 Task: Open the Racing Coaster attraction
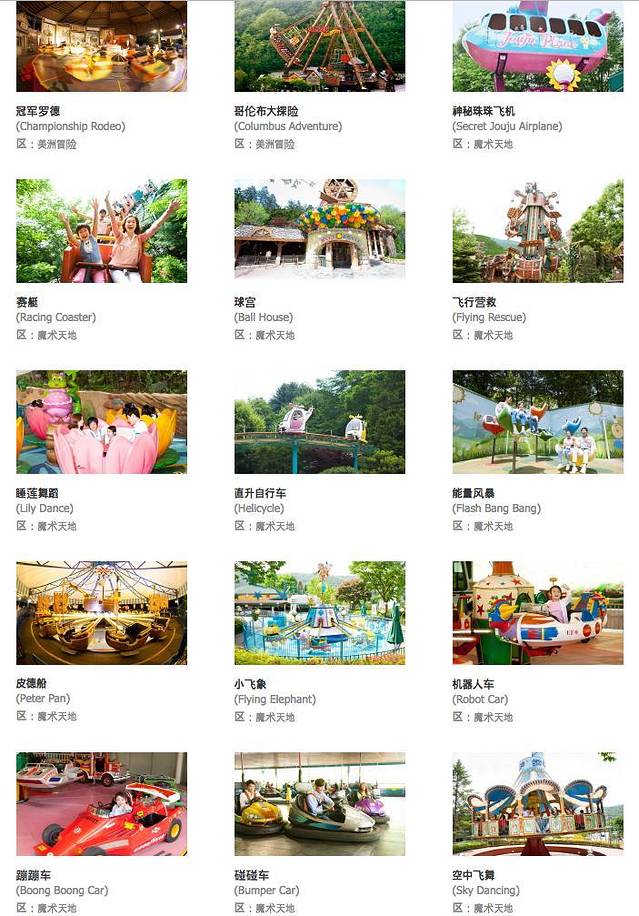(101, 231)
